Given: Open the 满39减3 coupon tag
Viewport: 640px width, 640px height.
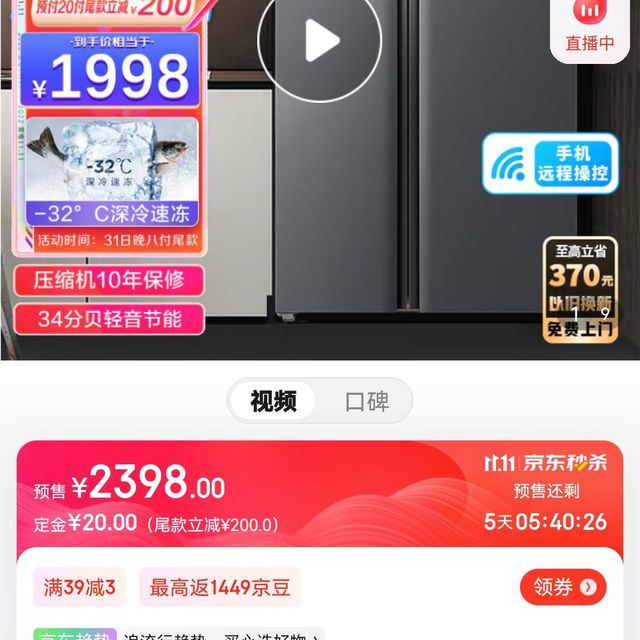Looking at the screenshot, I should pos(80,587).
